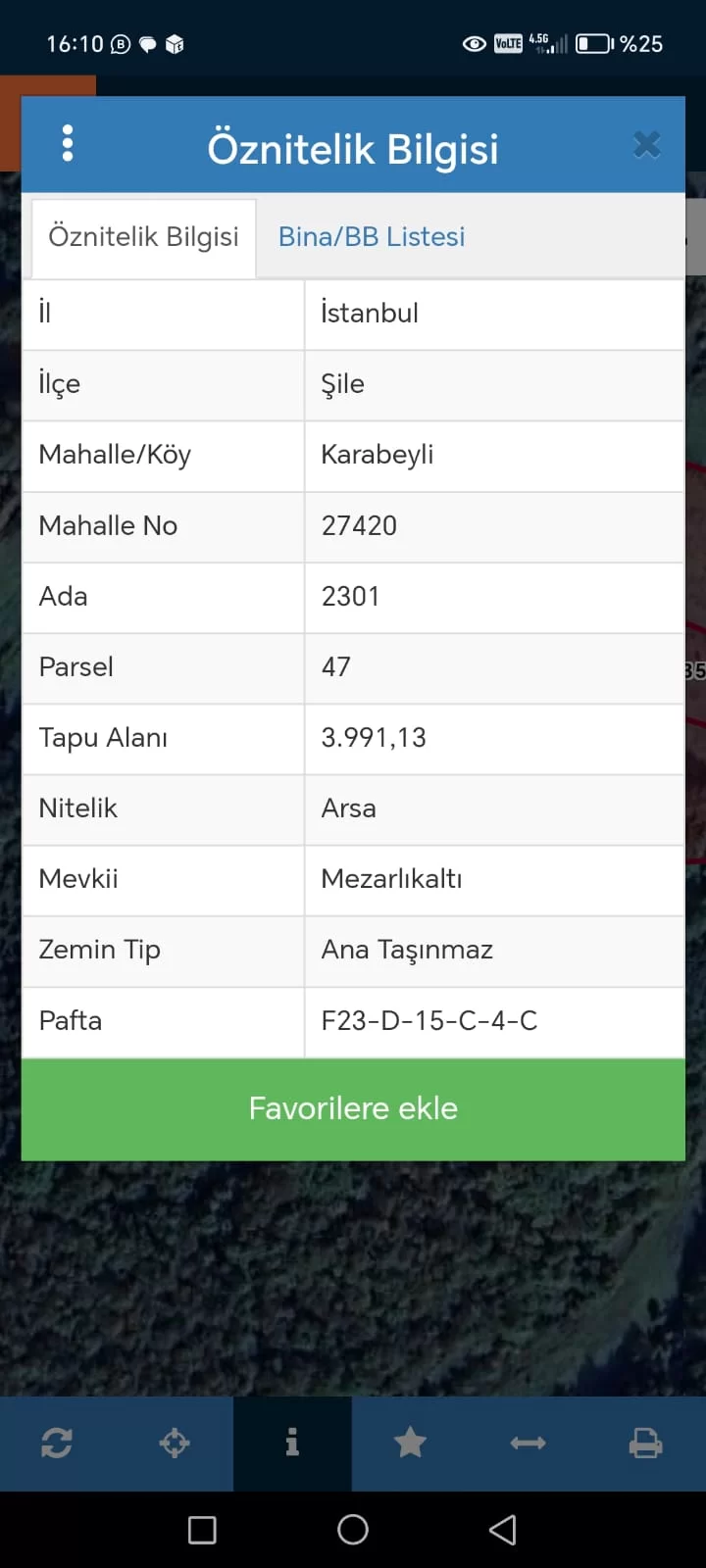Tap the info icon in the bottom toolbar
Viewport: 706px width, 1568px height.
coord(292,1443)
